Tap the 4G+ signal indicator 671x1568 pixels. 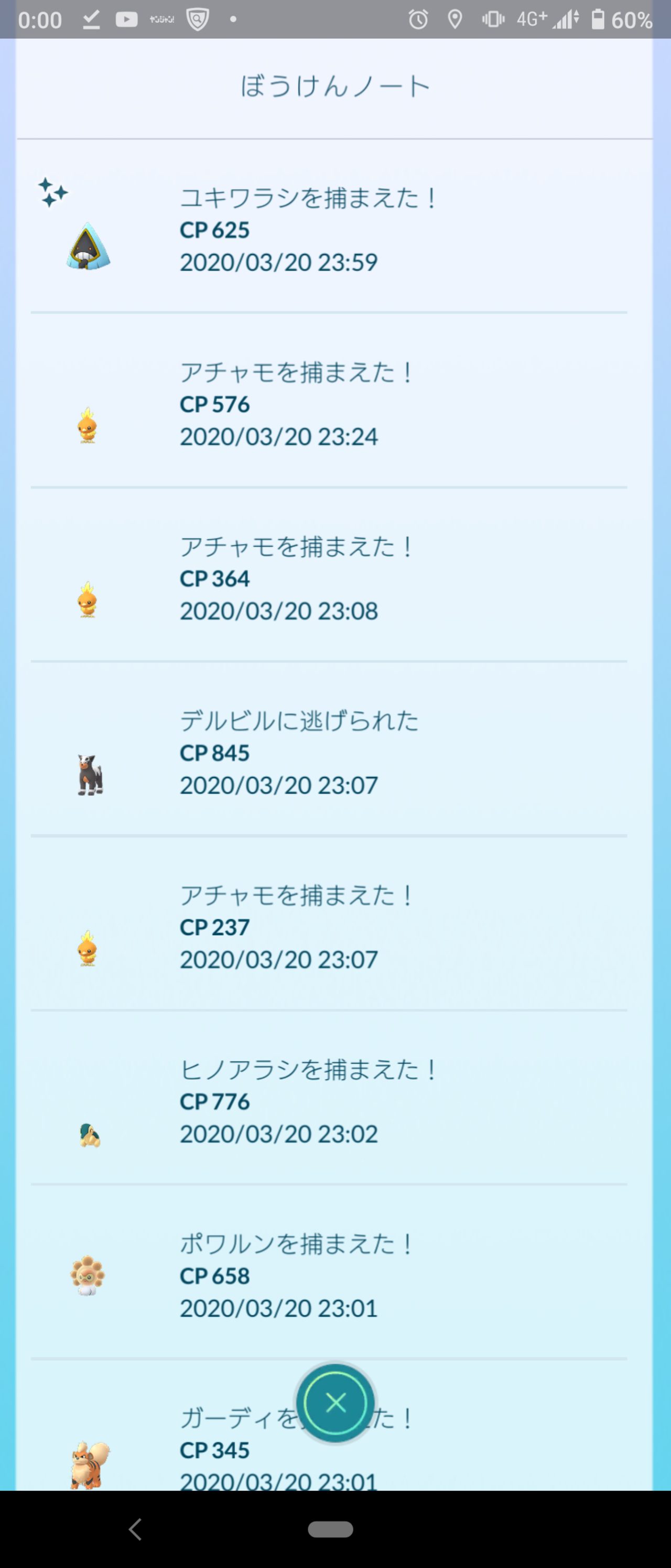pos(527,20)
